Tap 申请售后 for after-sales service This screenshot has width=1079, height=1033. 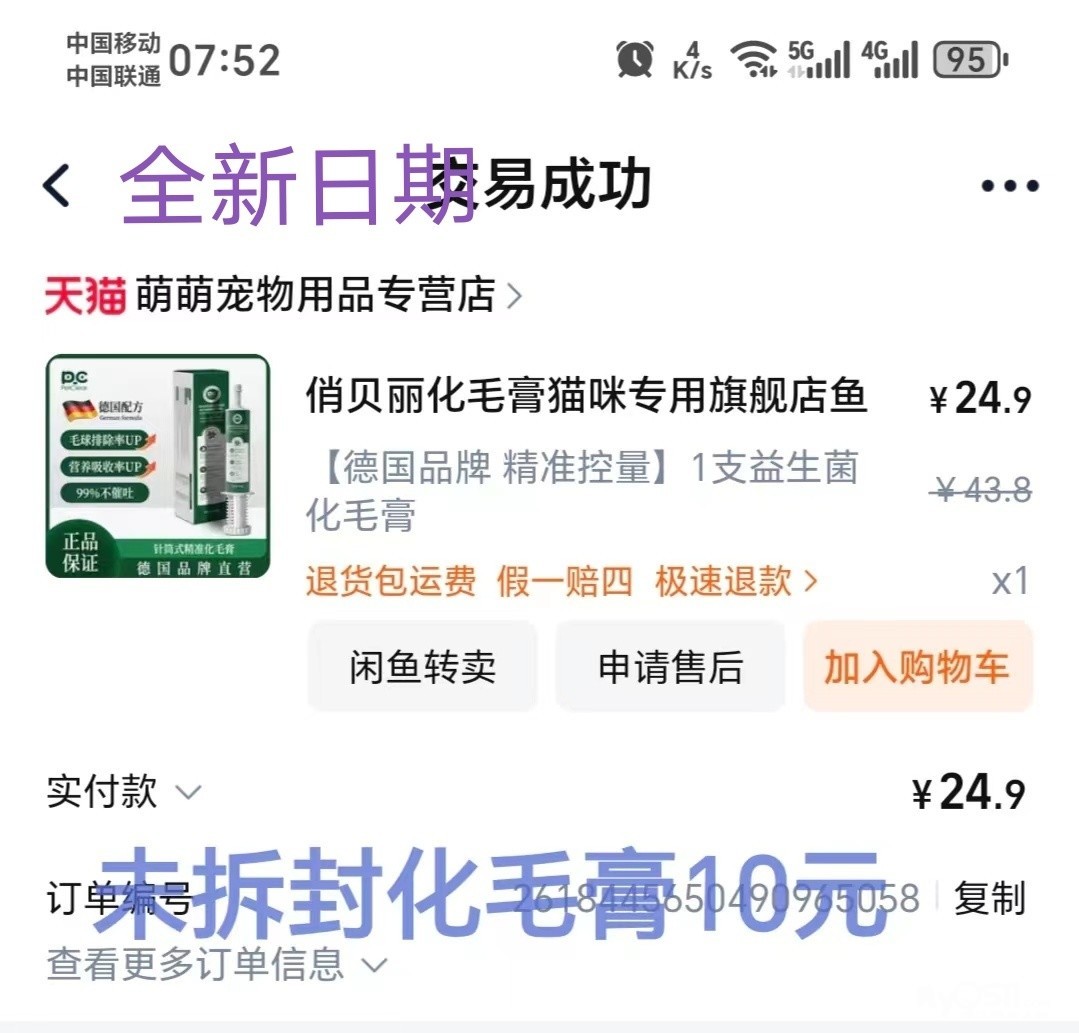click(670, 668)
